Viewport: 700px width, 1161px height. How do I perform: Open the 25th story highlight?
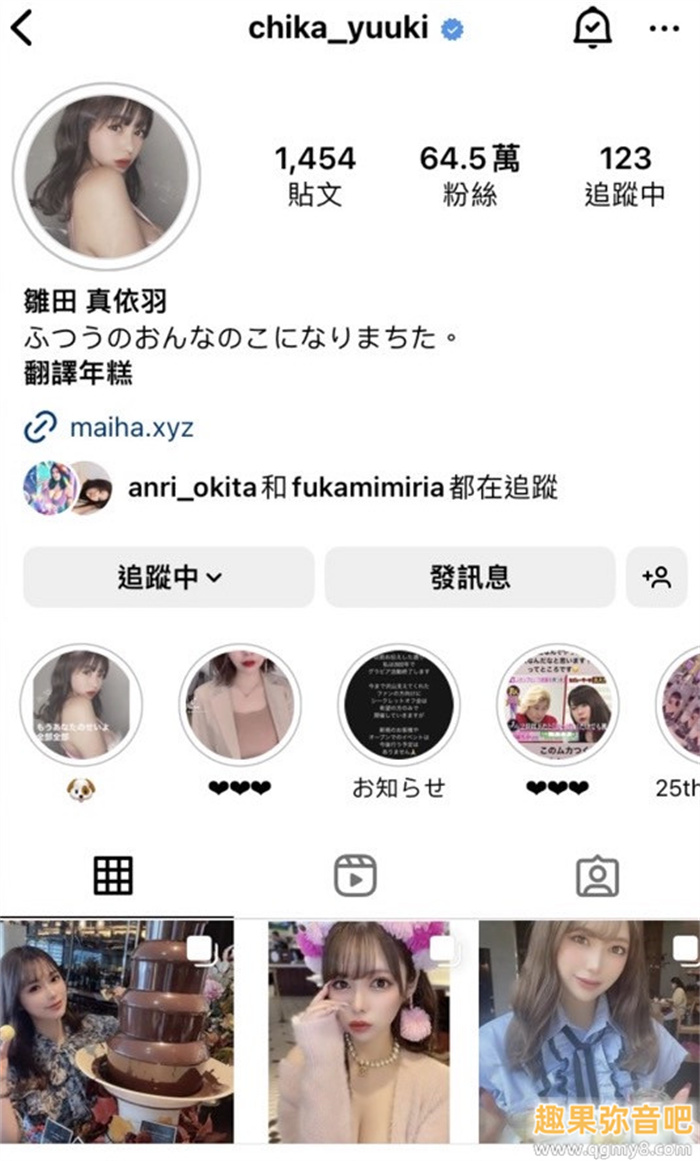tap(682, 705)
